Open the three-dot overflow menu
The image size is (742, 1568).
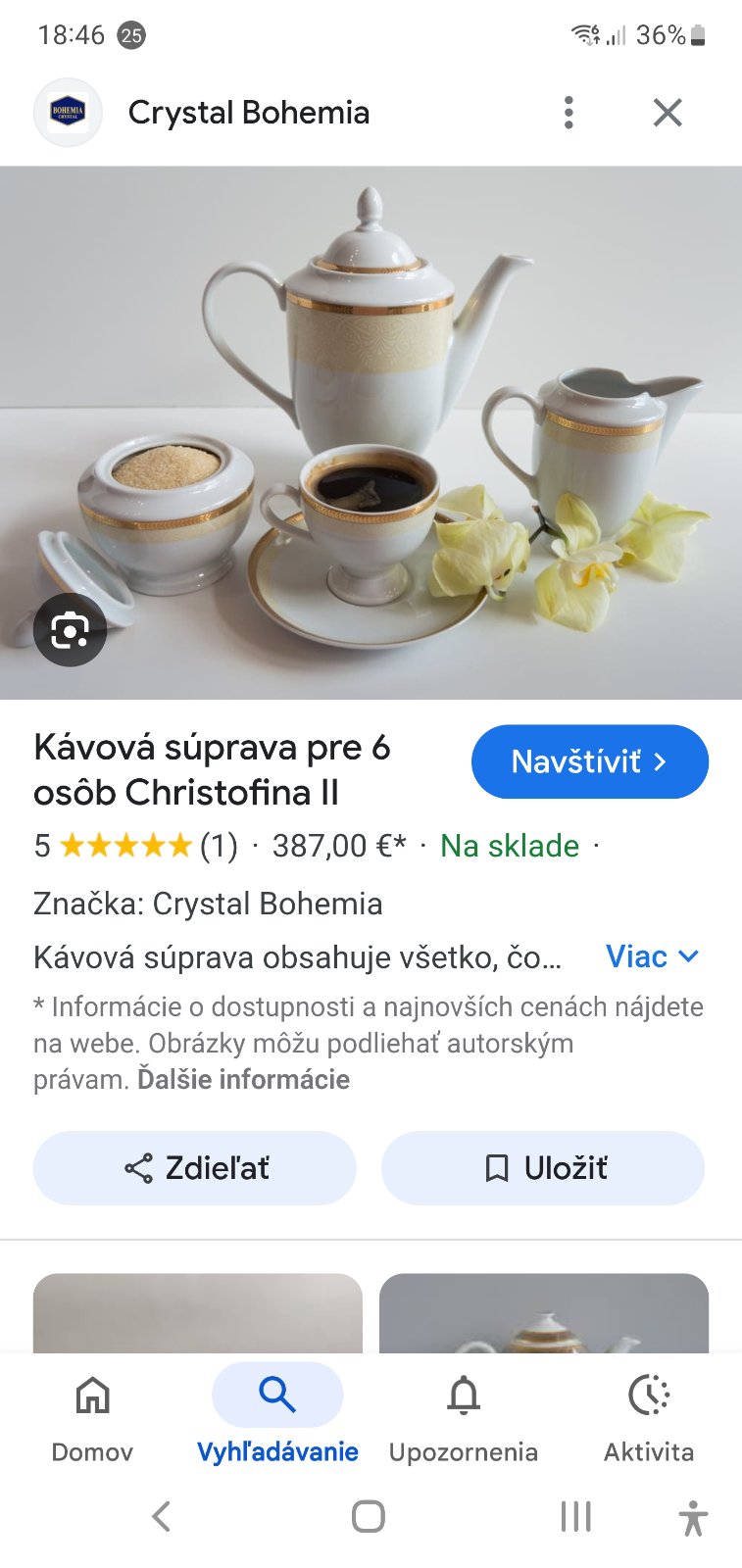tap(569, 113)
